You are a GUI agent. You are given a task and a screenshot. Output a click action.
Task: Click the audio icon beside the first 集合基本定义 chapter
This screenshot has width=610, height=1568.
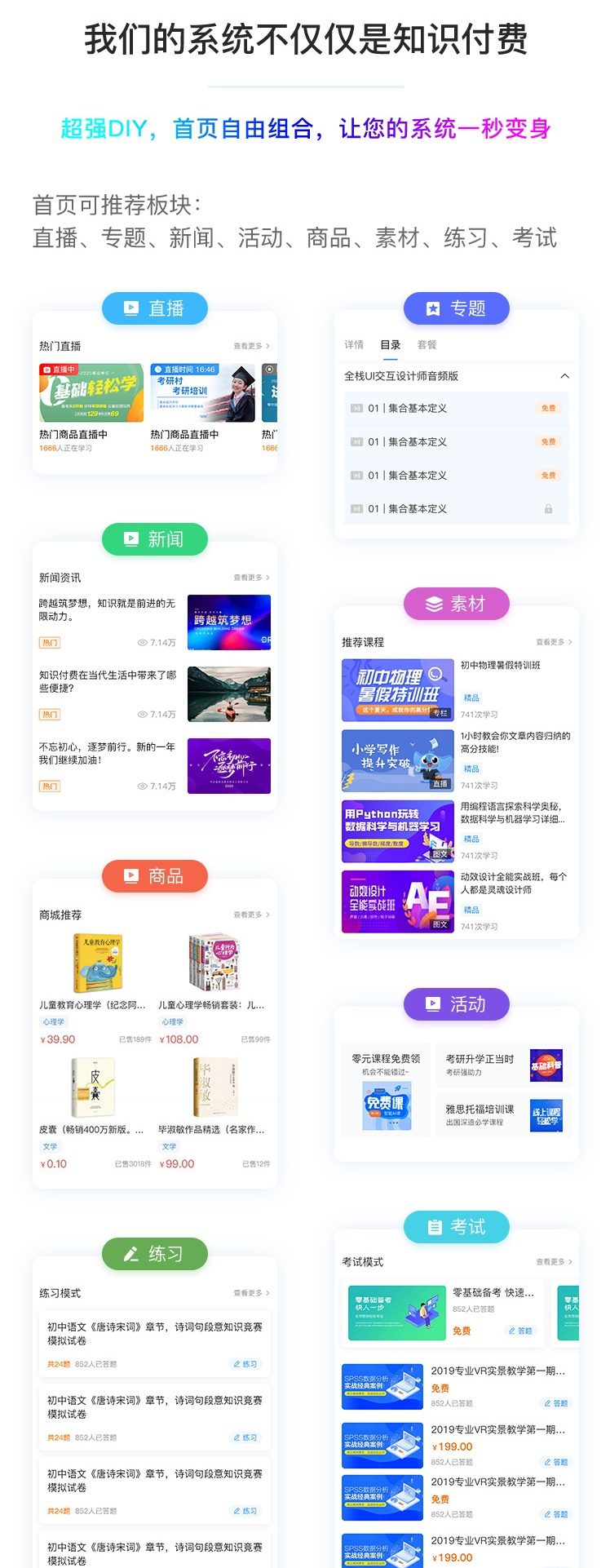click(356, 408)
